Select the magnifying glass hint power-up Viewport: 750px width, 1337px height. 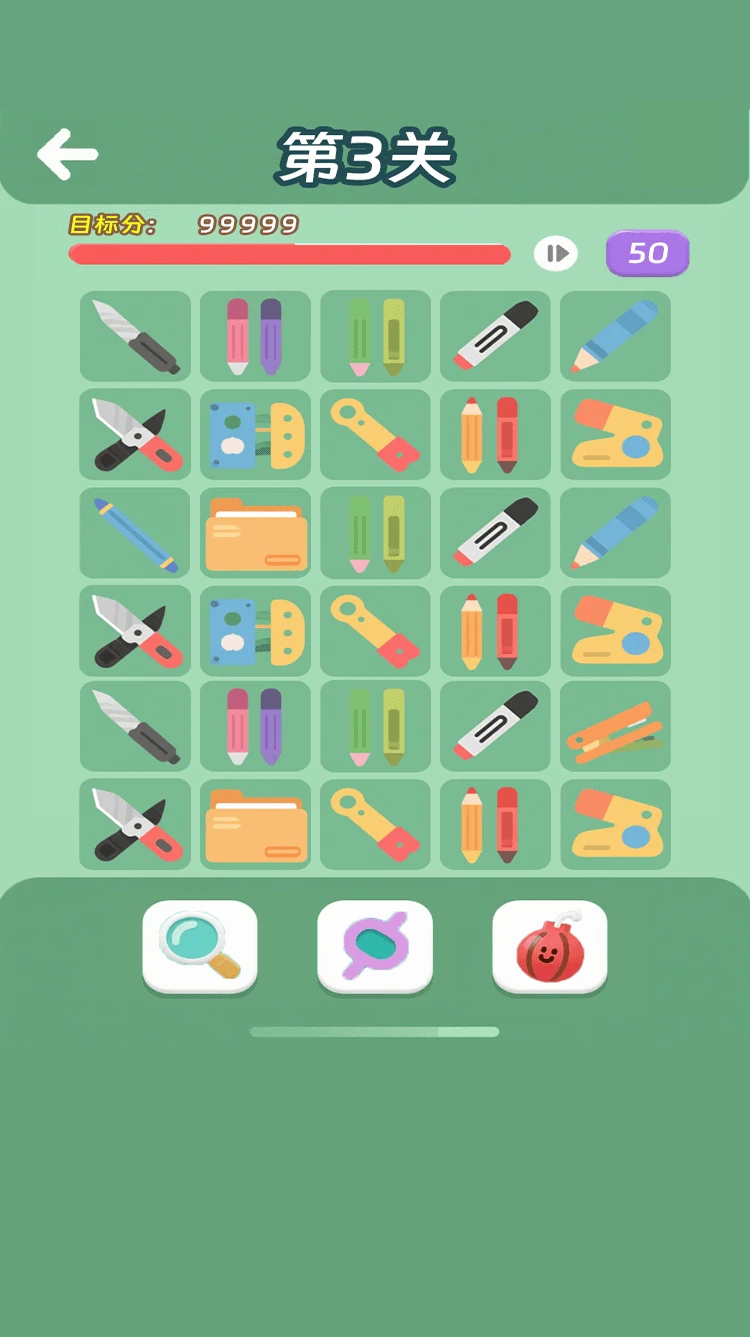[200, 946]
